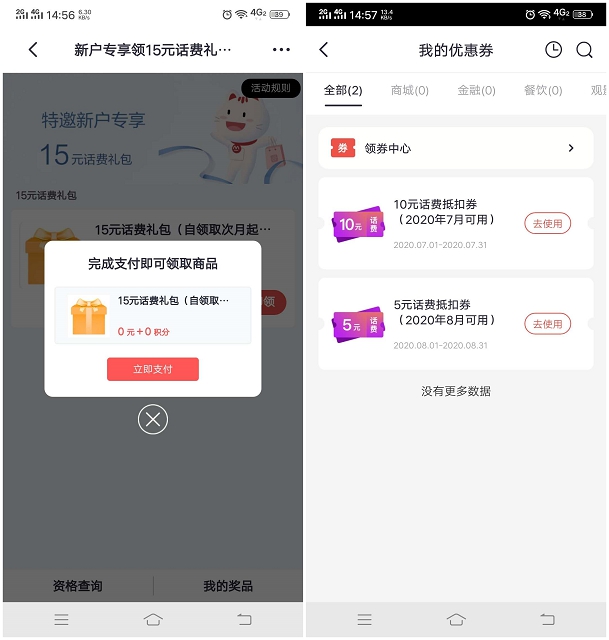
Task: Open 领券中心
Action: pos(456,148)
